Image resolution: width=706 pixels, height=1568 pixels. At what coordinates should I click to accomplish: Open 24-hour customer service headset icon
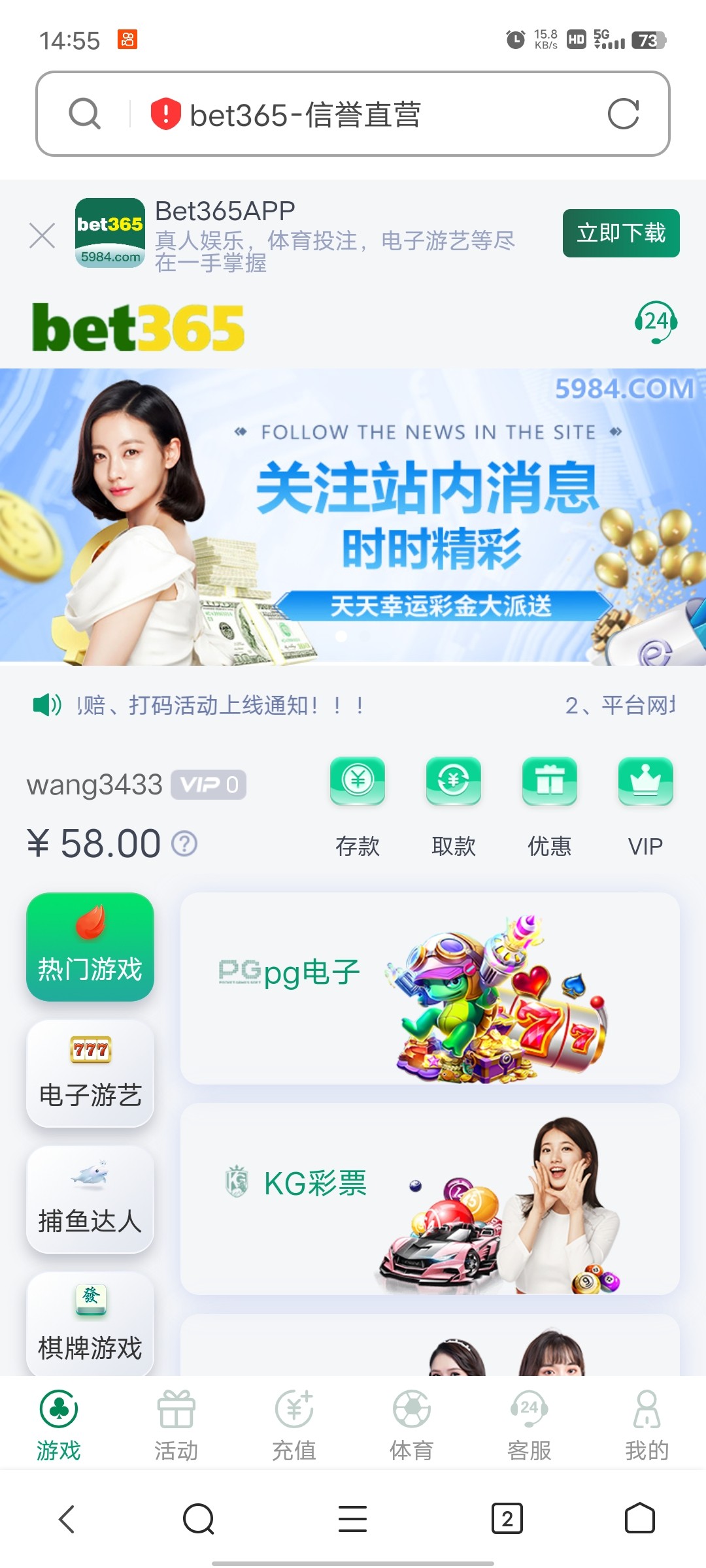pyautogui.click(x=655, y=321)
